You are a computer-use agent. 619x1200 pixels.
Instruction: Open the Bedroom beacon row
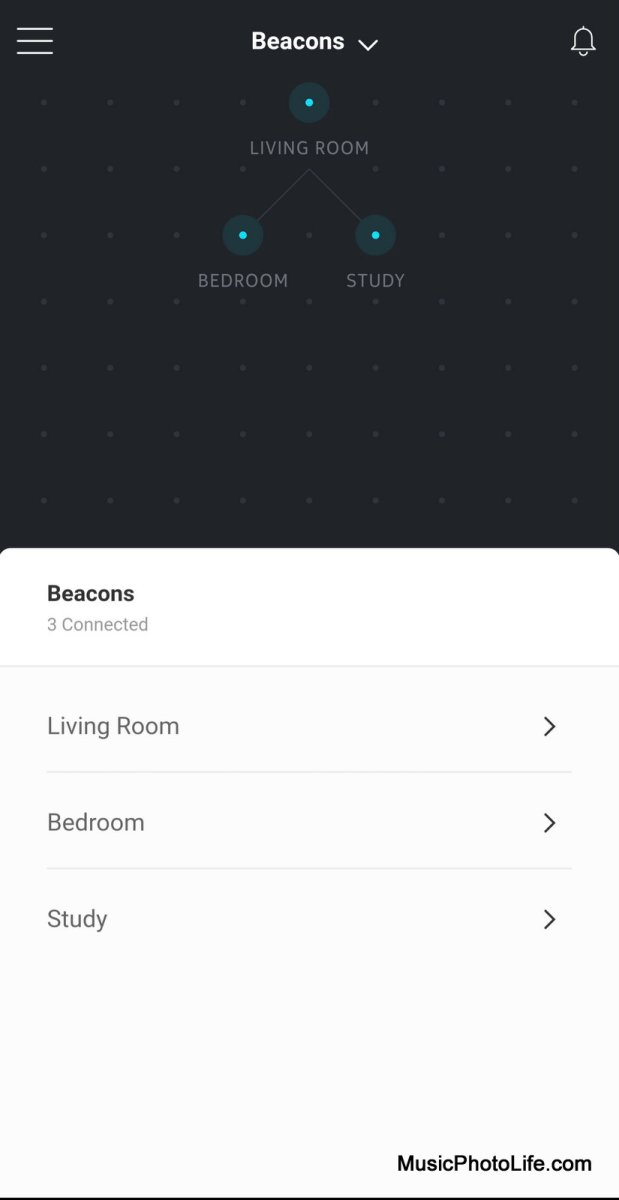[x=309, y=822]
